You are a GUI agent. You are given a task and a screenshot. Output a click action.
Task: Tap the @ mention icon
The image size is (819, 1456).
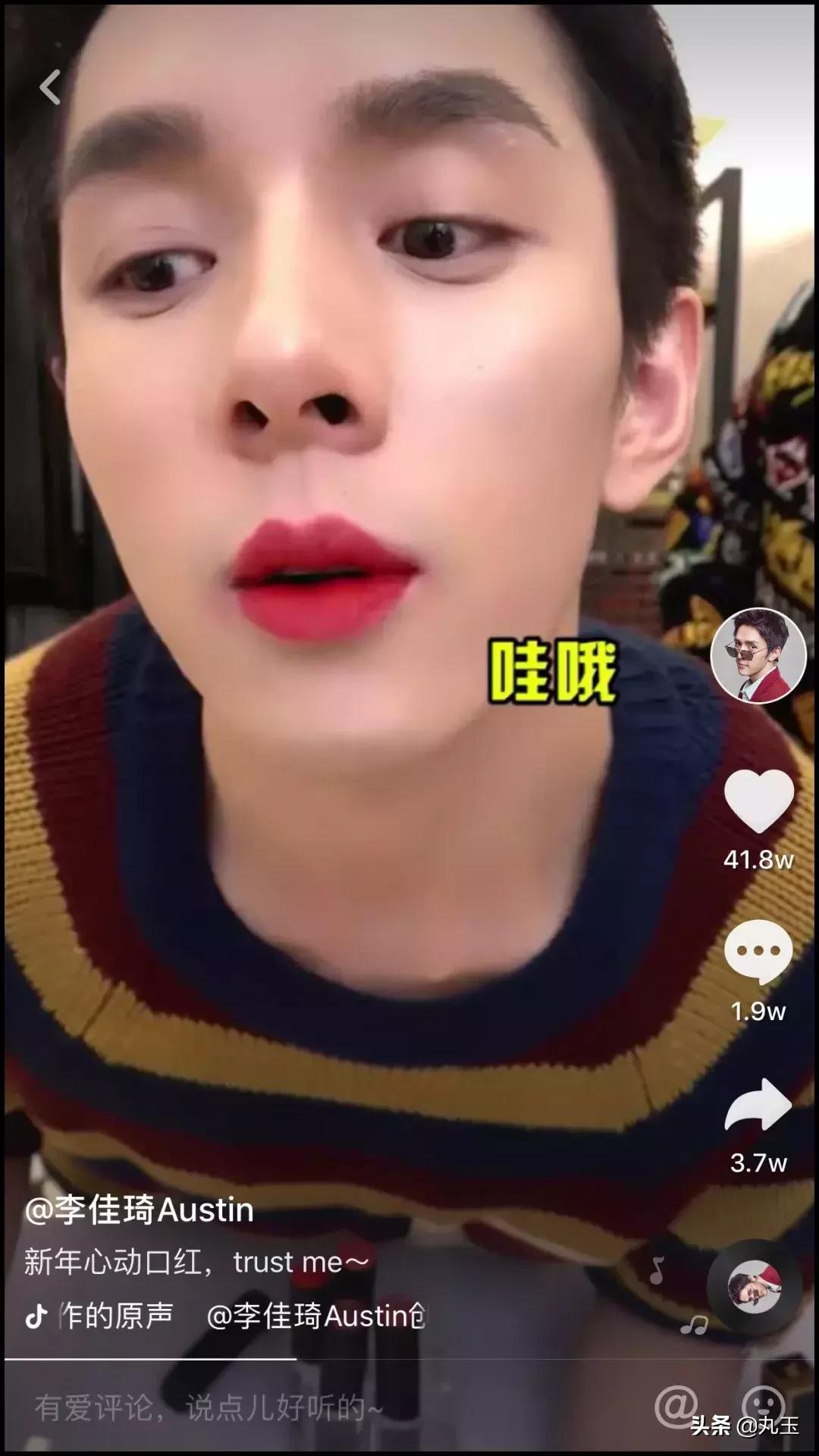[675, 1404]
